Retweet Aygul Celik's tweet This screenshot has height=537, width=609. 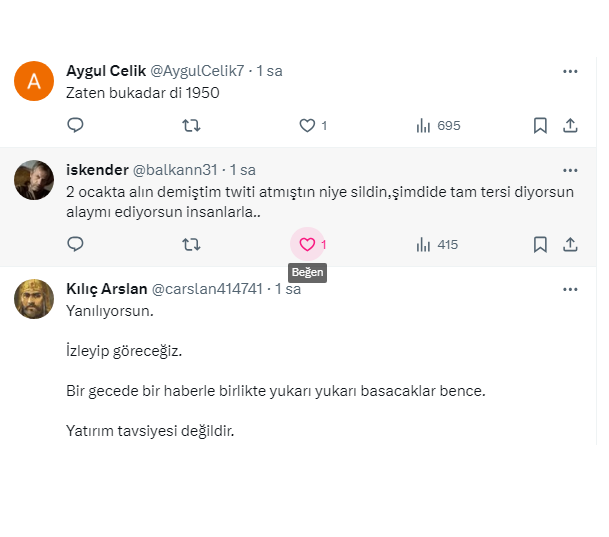192,125
